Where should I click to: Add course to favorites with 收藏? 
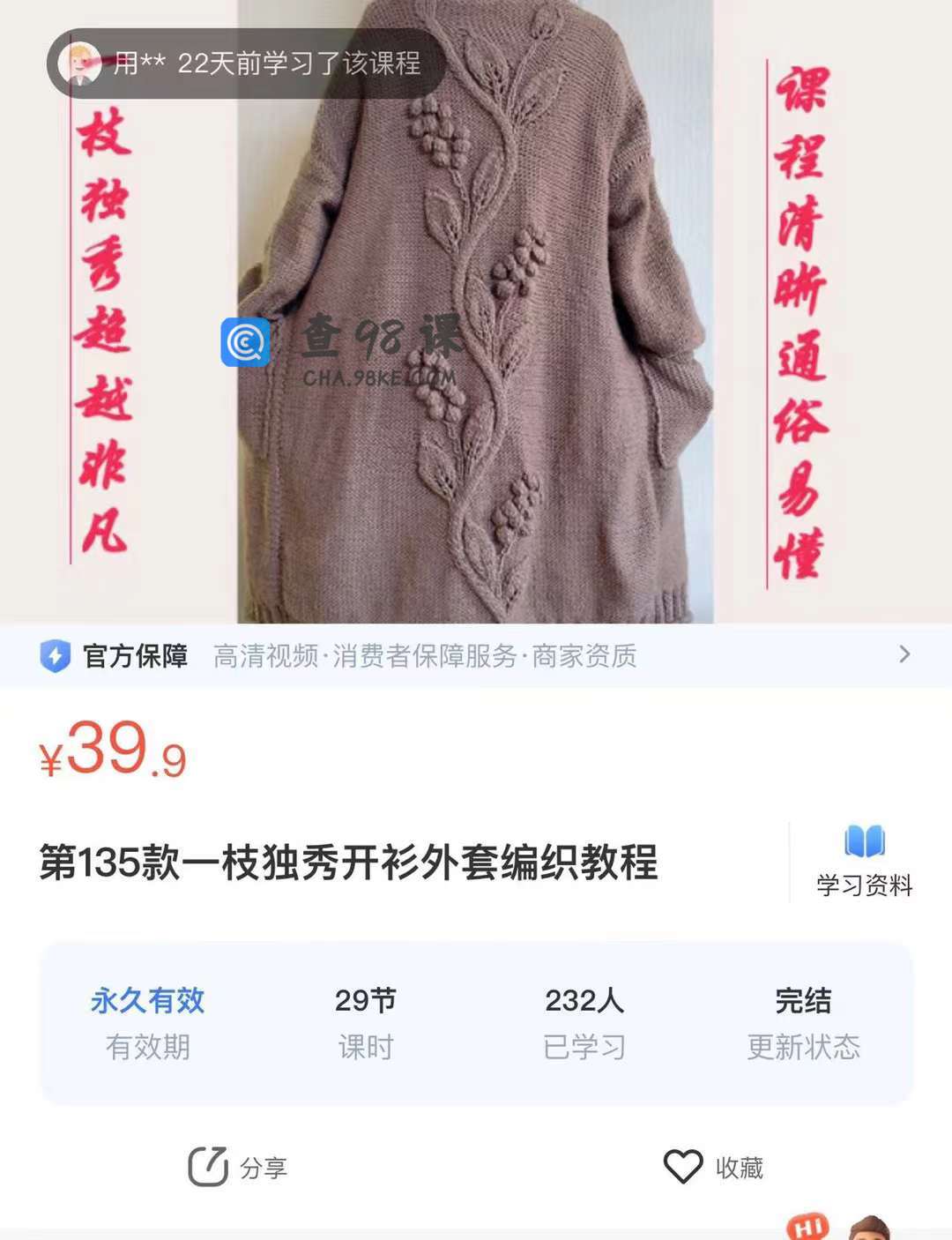point(714,1167)
